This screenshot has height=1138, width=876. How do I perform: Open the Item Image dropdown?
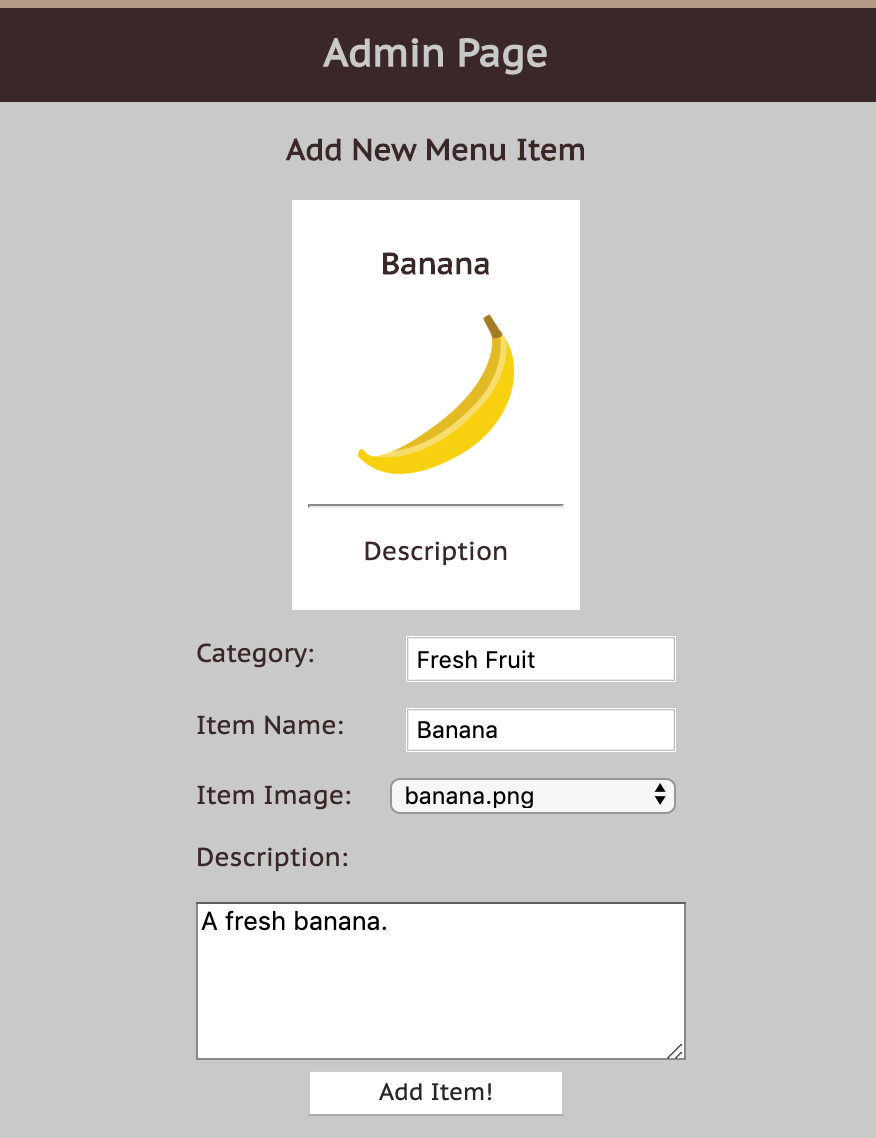[533, 797]
